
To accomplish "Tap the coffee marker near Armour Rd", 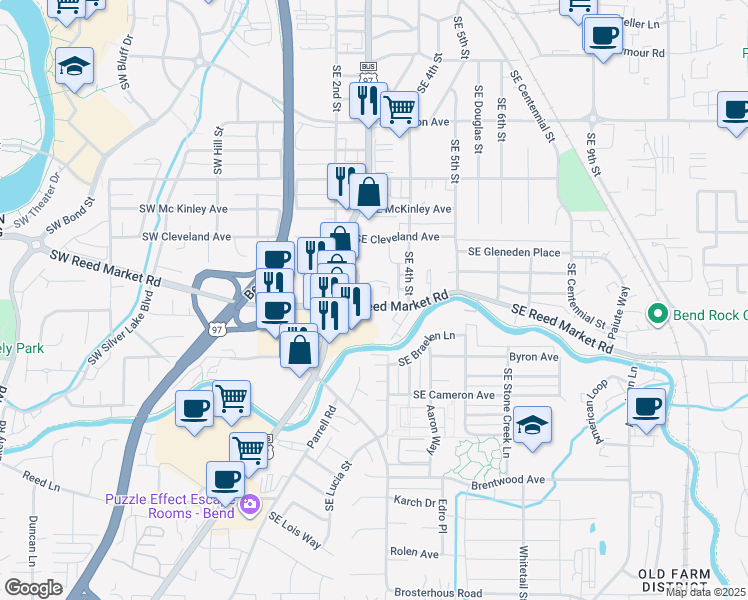I will pos(602,37).
